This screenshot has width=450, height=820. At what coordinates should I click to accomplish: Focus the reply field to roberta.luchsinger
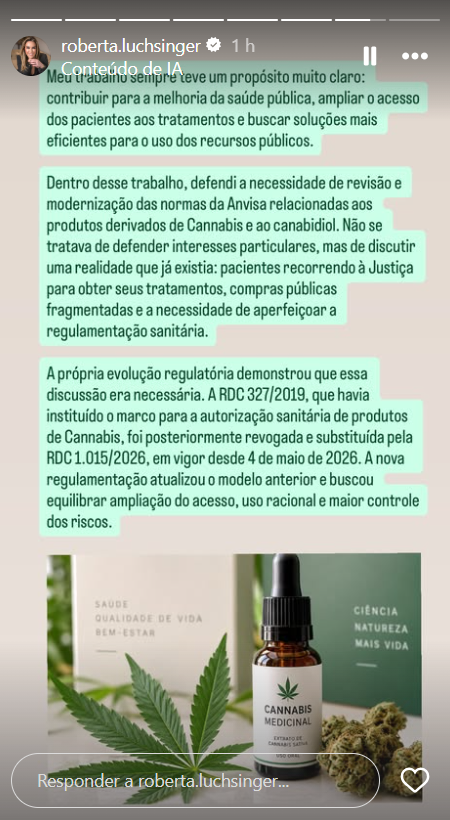click(195, 781)
